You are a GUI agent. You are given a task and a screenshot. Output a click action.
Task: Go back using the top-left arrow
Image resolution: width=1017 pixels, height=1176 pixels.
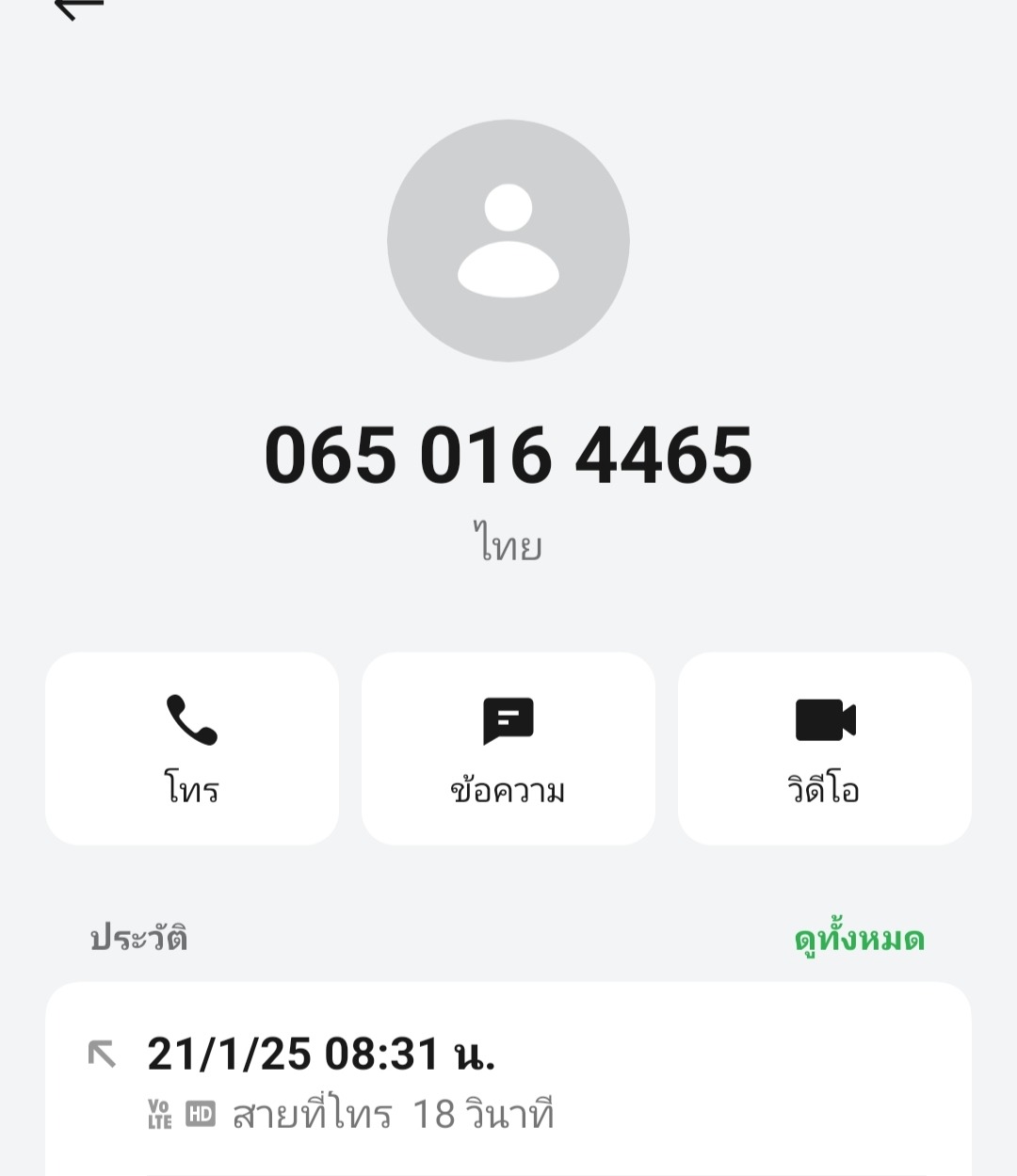tap(77, 8)
